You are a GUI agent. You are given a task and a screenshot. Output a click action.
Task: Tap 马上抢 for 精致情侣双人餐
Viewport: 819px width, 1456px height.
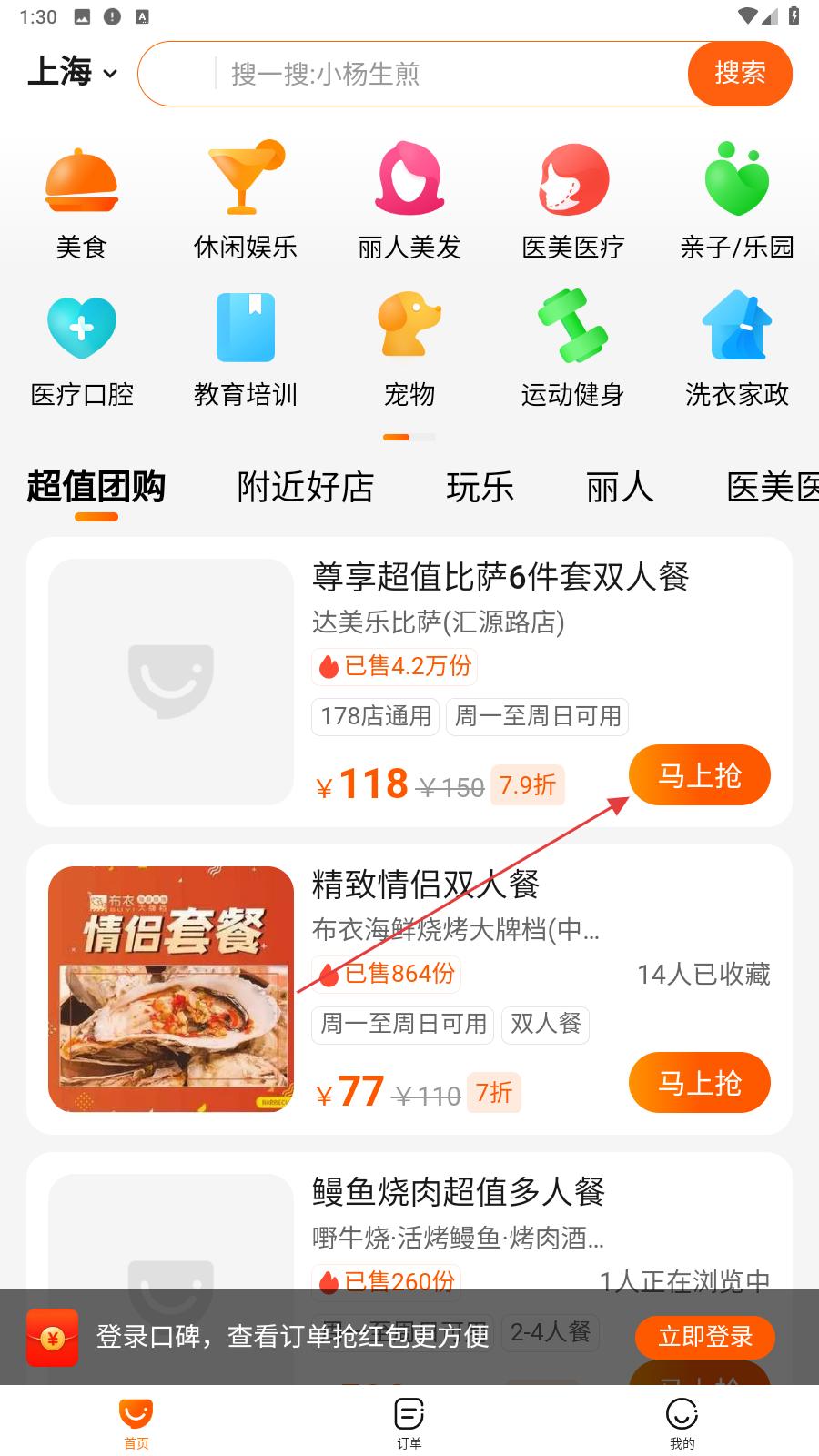700,1083
